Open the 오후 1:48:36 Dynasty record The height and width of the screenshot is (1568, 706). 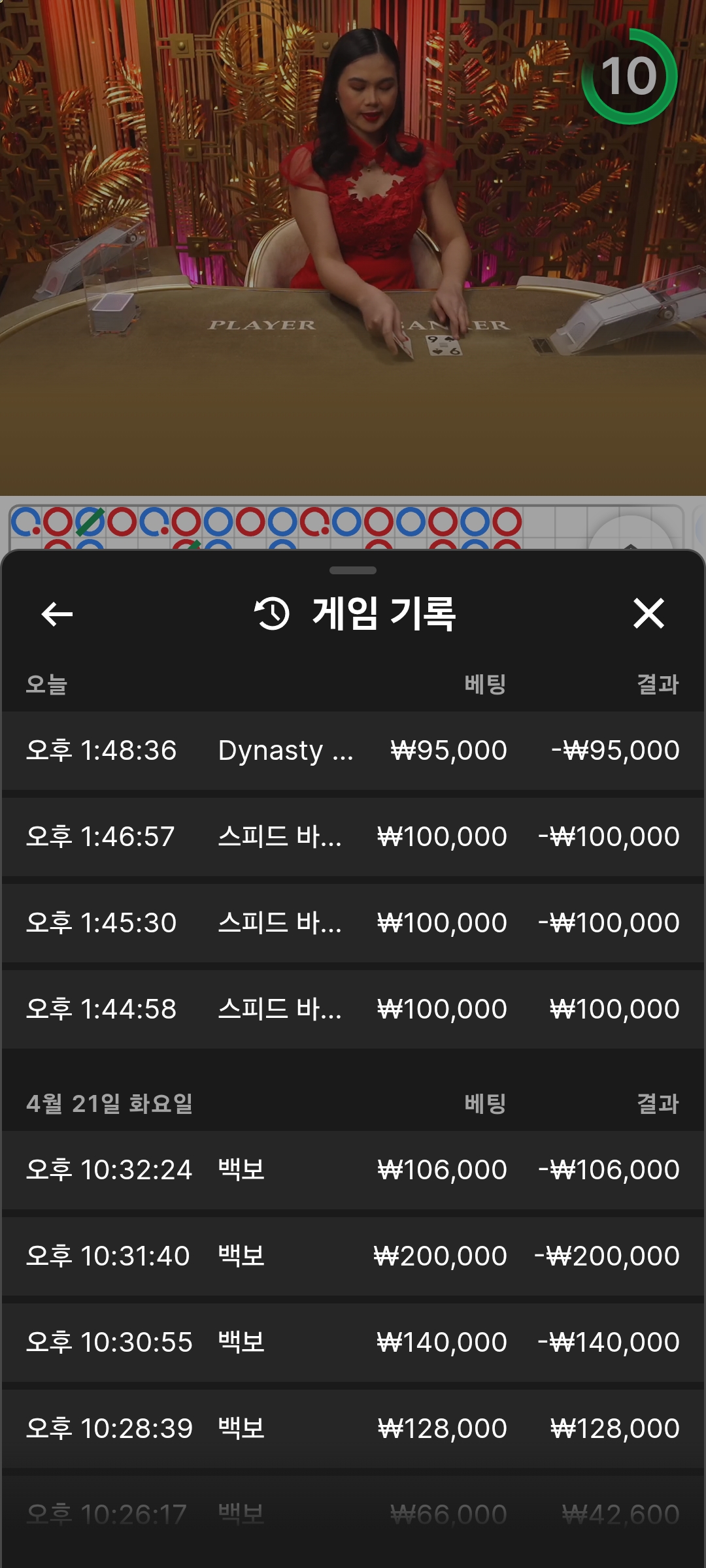353,751
